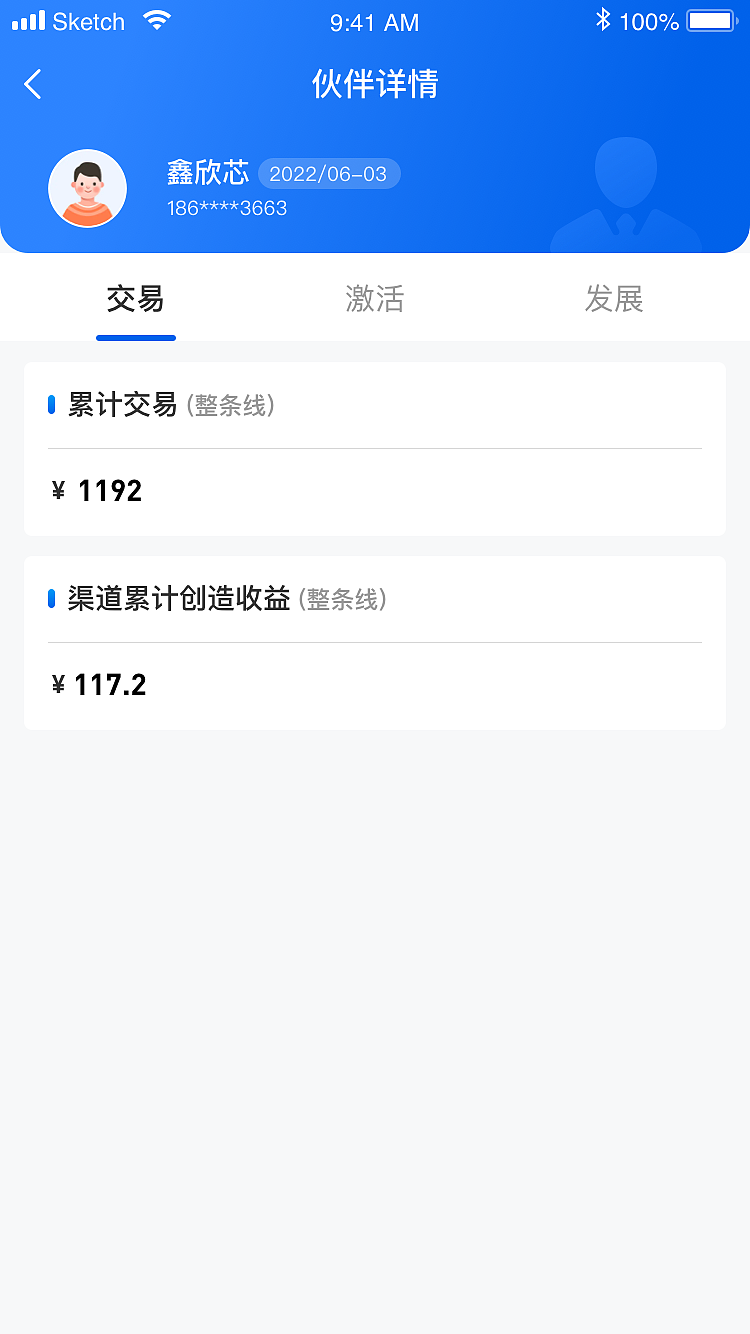The width and height of the screenshot is (750, 1334).
Task: Tap the battery indicator at top right
Action: 709,18
